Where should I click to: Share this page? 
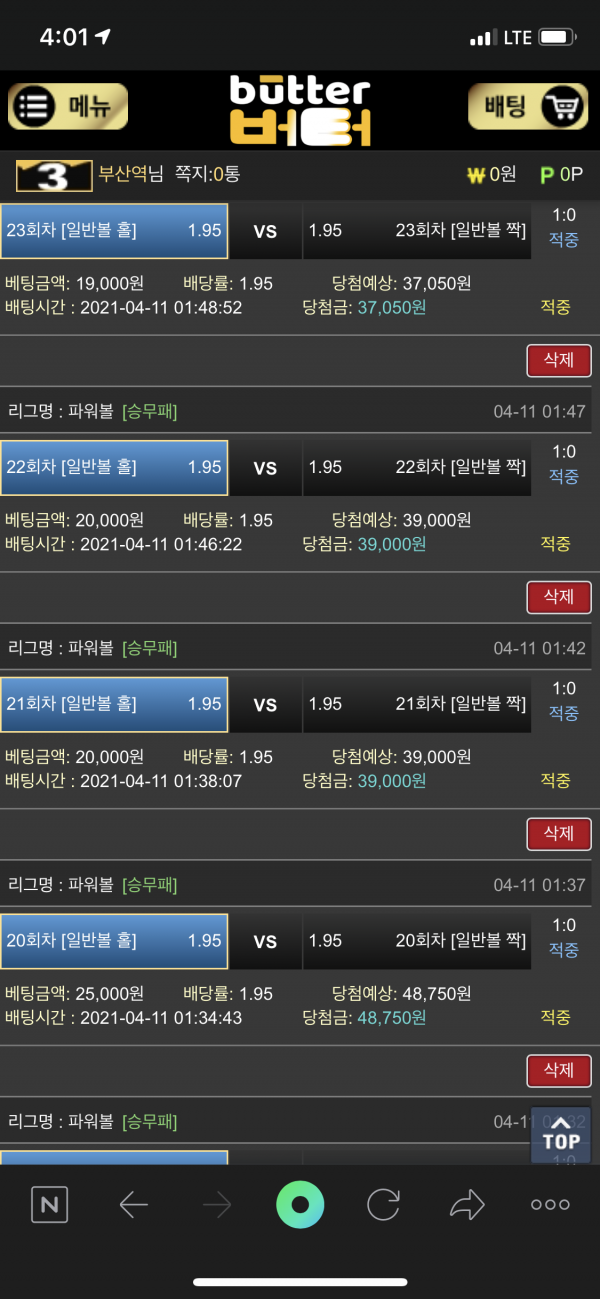467,1205
